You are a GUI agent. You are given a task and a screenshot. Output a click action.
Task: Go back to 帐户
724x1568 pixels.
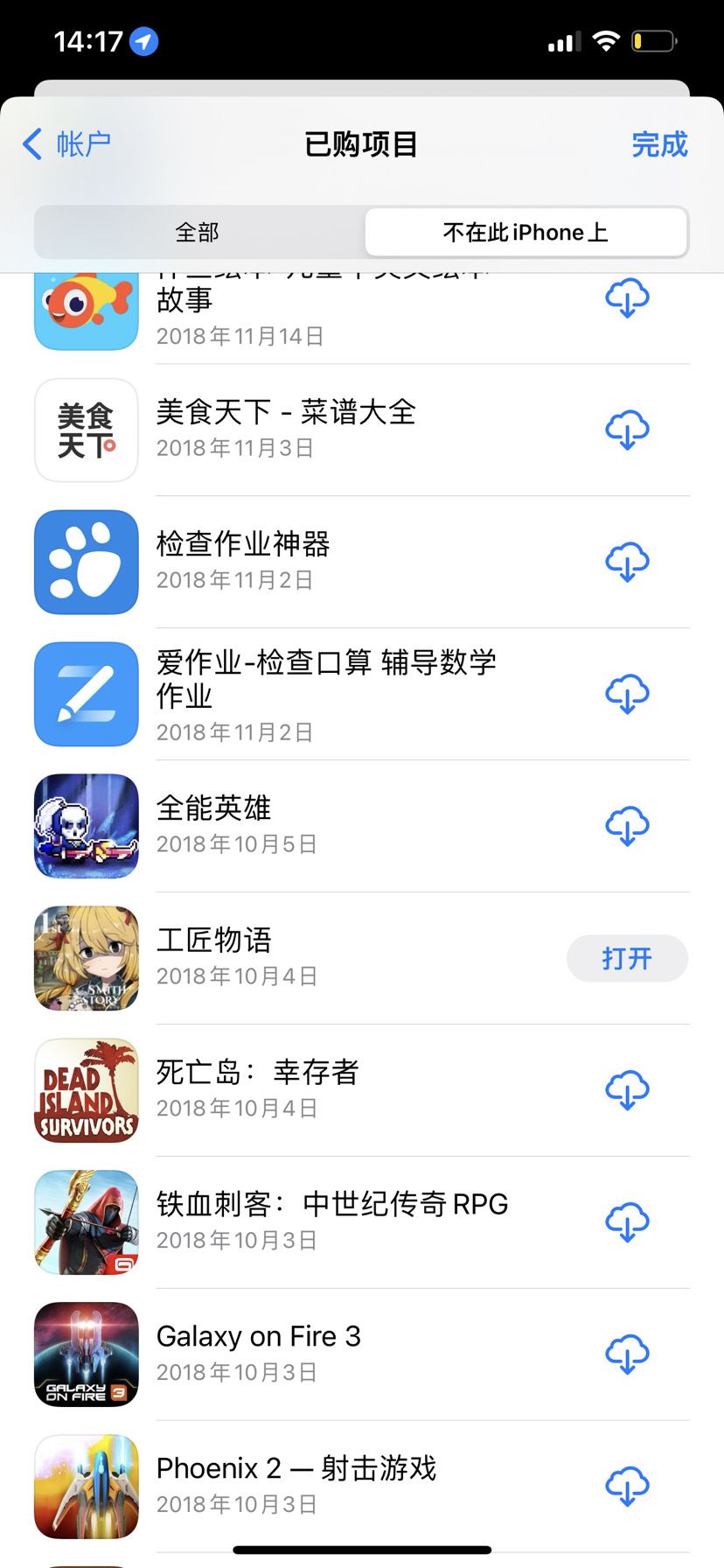[67, 144]
